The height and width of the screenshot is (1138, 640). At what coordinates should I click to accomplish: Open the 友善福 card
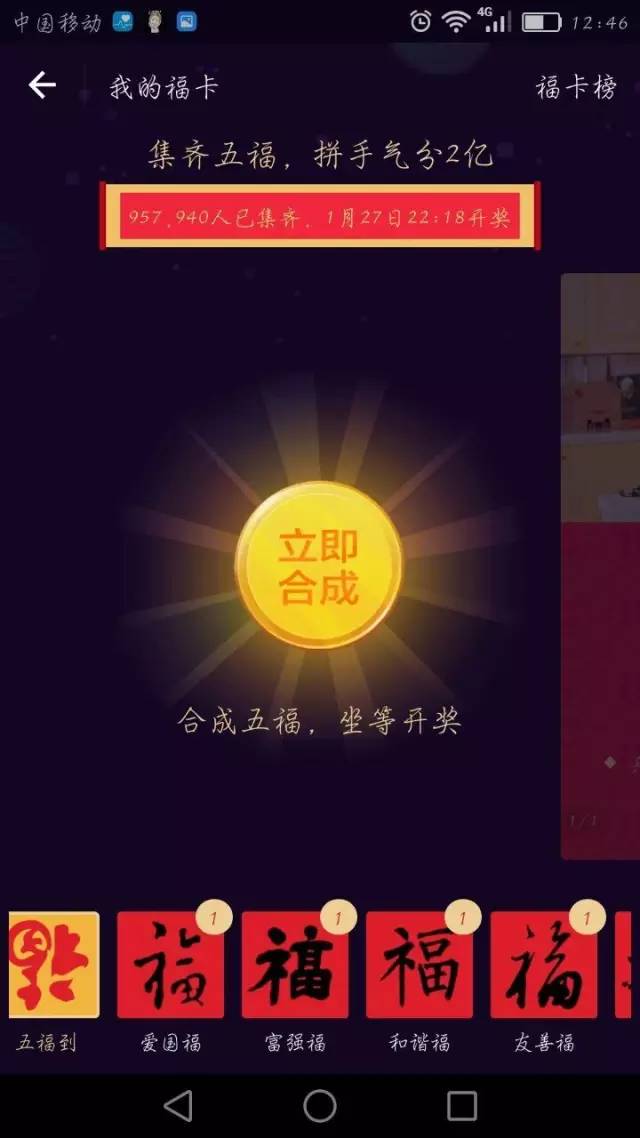[x=544, y=965]
